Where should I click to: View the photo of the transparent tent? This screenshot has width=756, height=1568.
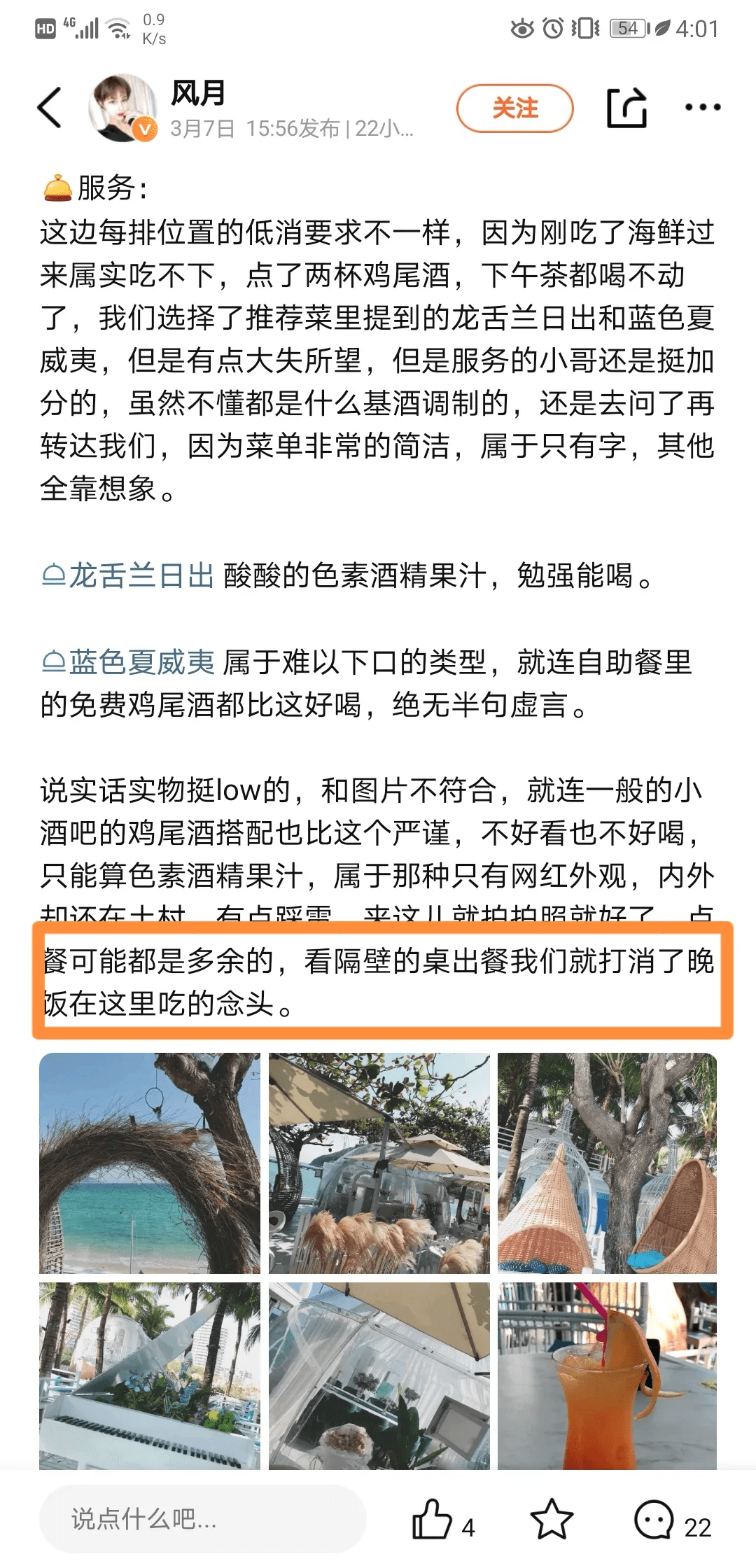pyautogui.click(x=379, y=1375)
